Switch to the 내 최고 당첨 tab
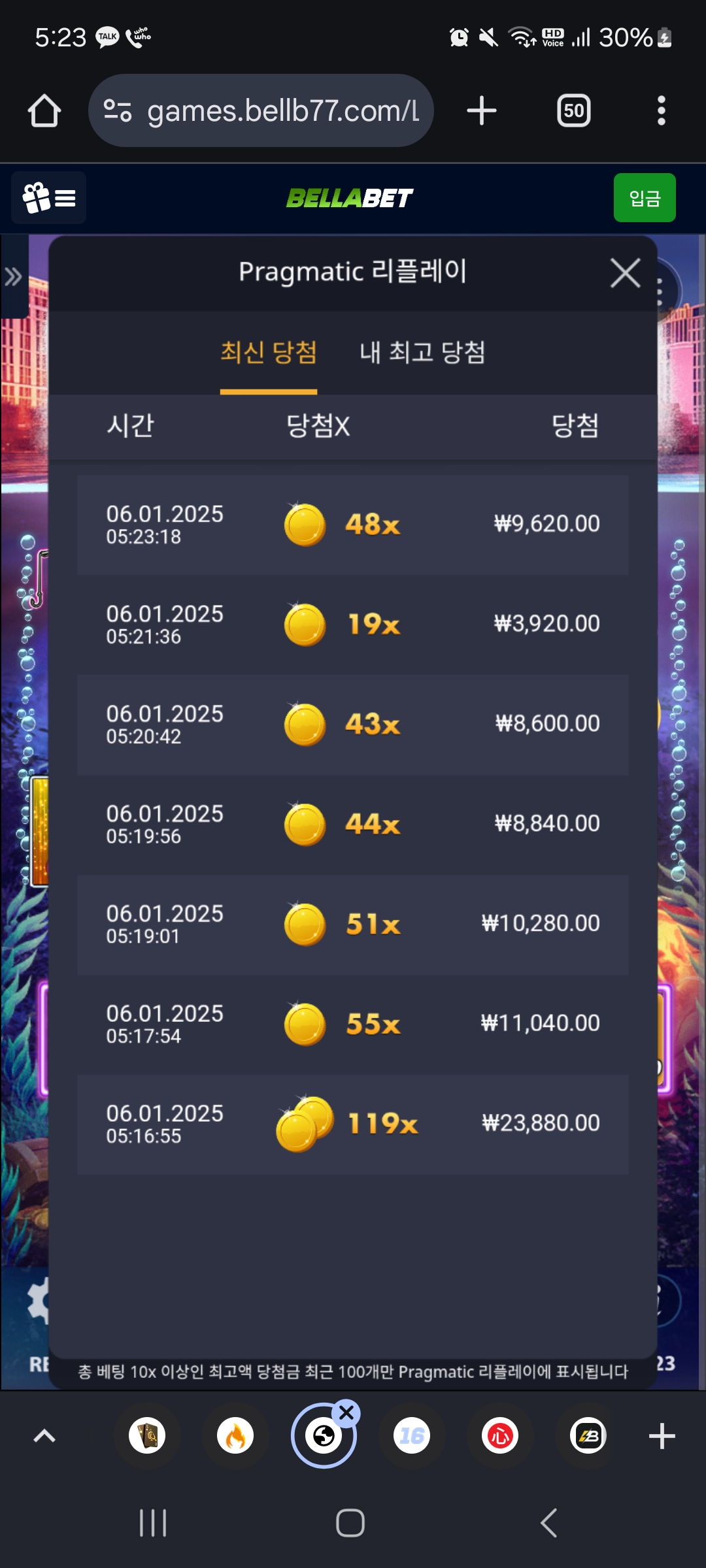The width and height of the screenshot is (706, 1568). click(x=422, y=353)
